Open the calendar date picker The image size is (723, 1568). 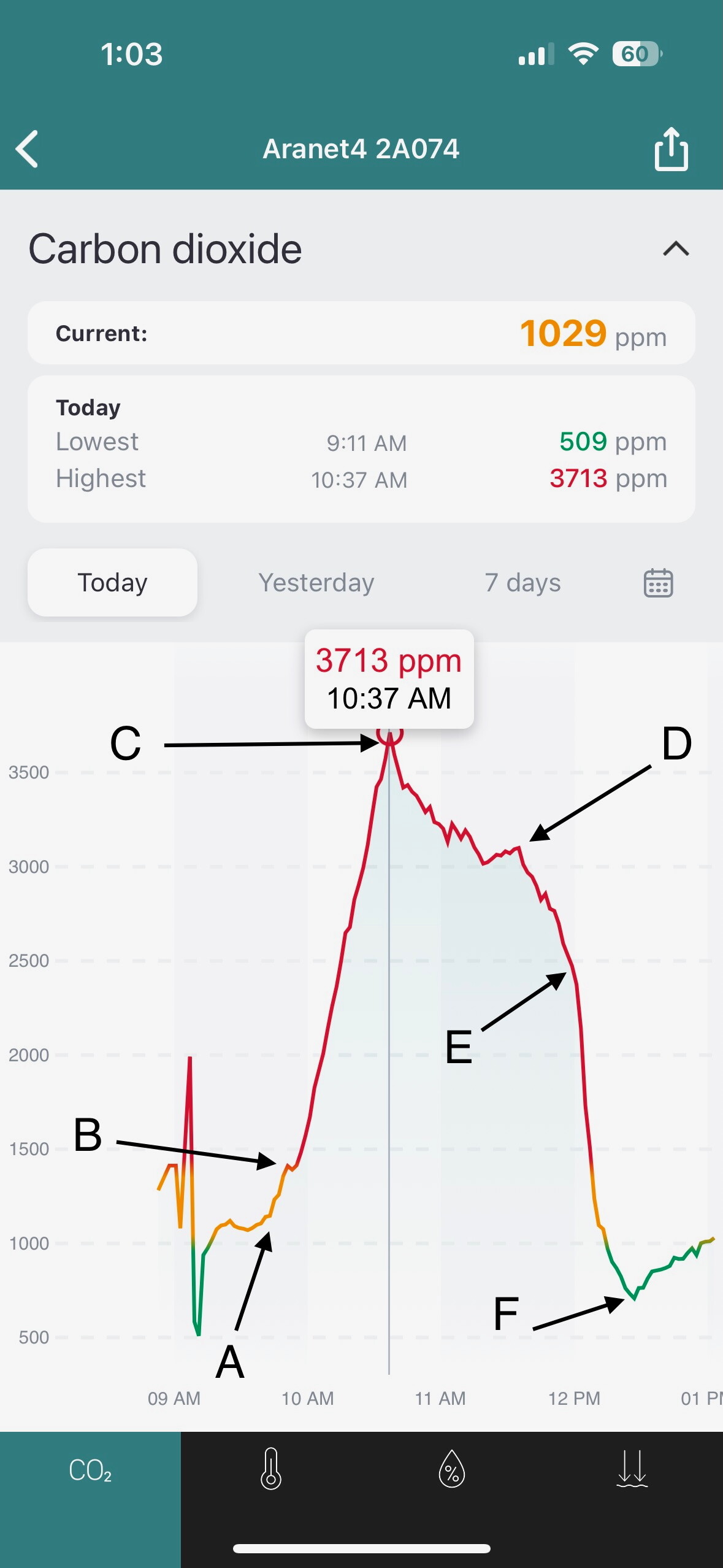pyautogui.click(x=658, y=583)
